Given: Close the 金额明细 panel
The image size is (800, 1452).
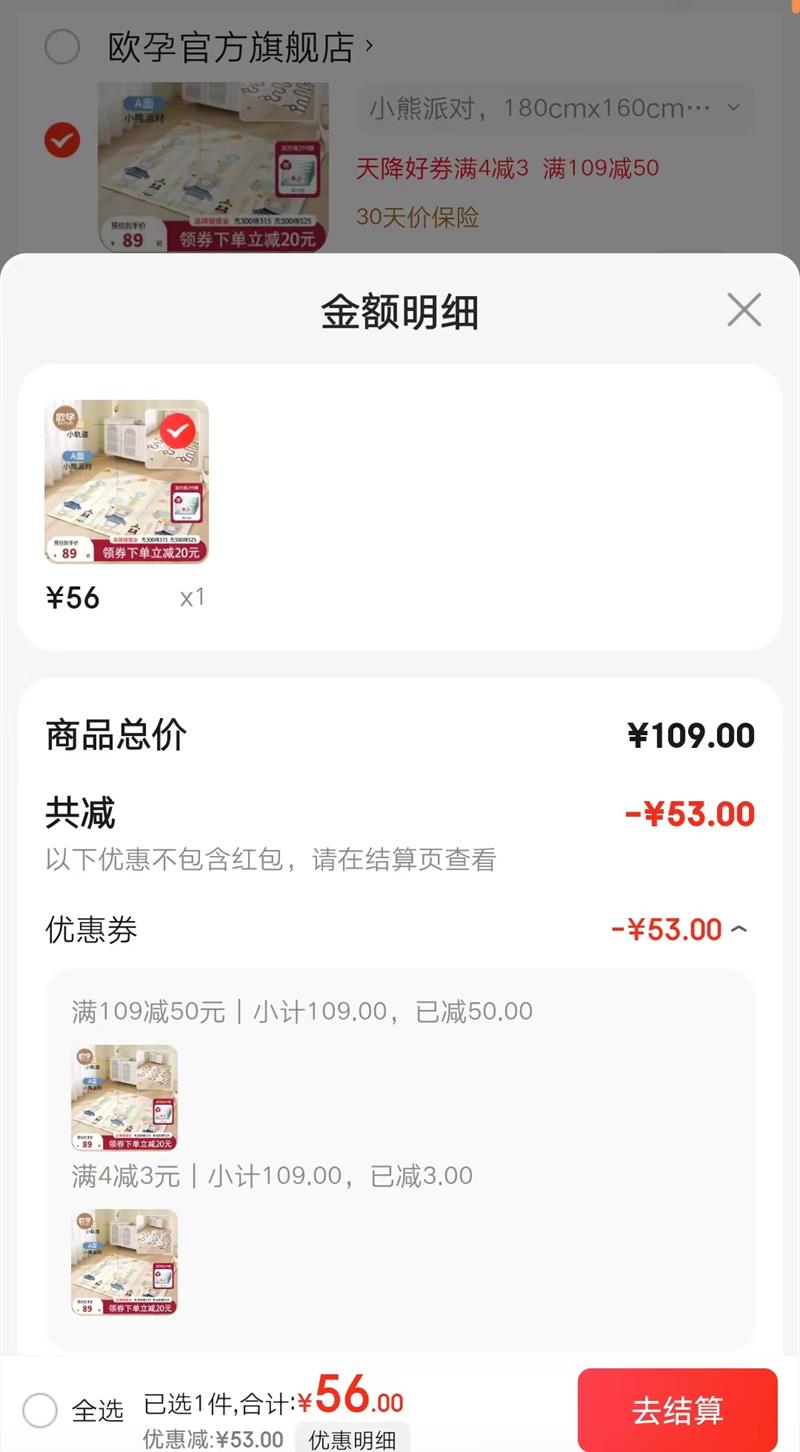Looking at the screenshot, I should pyautogui.click(x=744, y=310).
